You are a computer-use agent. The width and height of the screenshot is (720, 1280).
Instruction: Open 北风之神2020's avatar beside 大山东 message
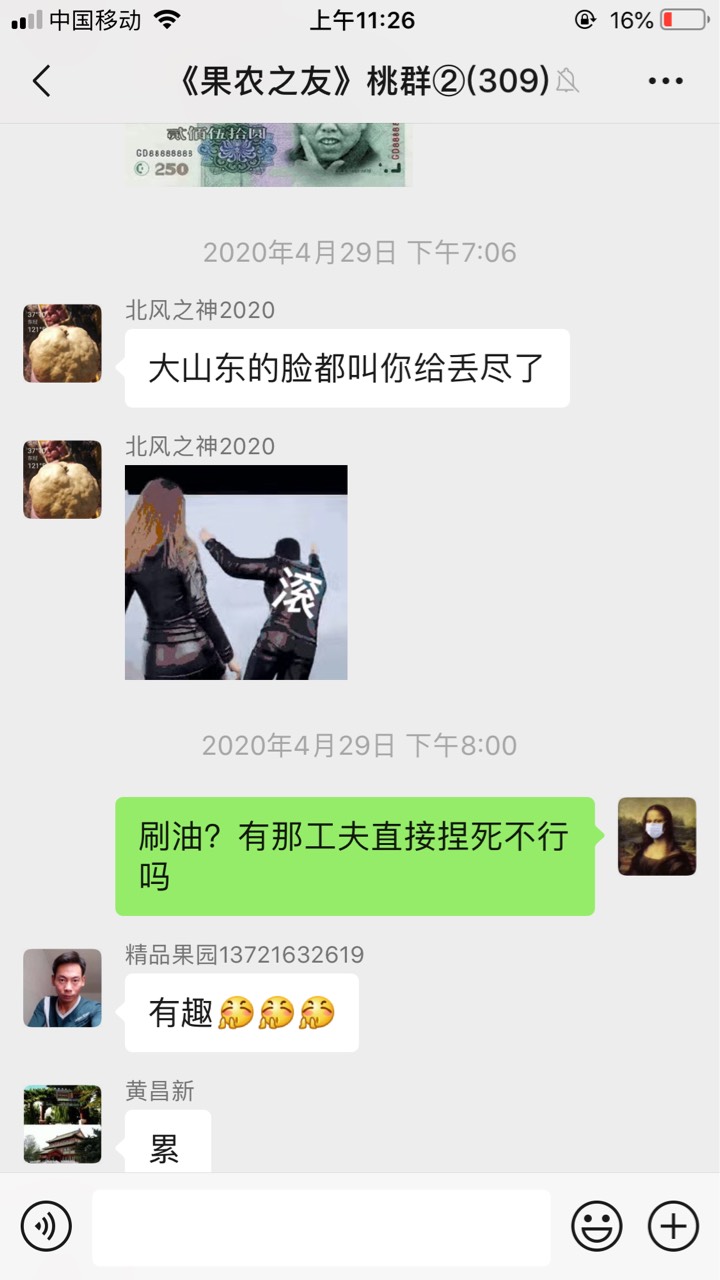(x=62, y=343)
